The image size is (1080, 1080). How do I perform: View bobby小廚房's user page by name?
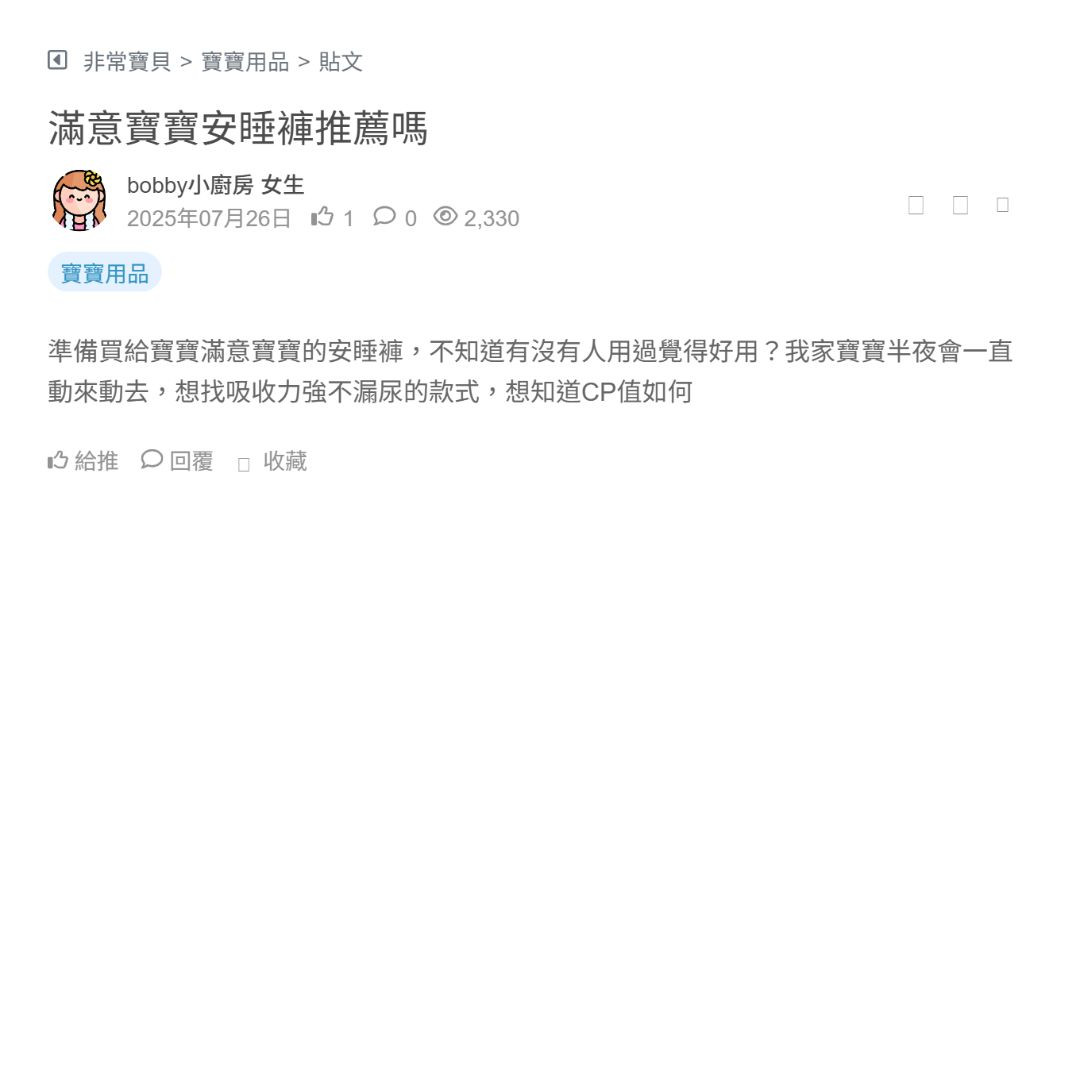[x=190, y=185]
